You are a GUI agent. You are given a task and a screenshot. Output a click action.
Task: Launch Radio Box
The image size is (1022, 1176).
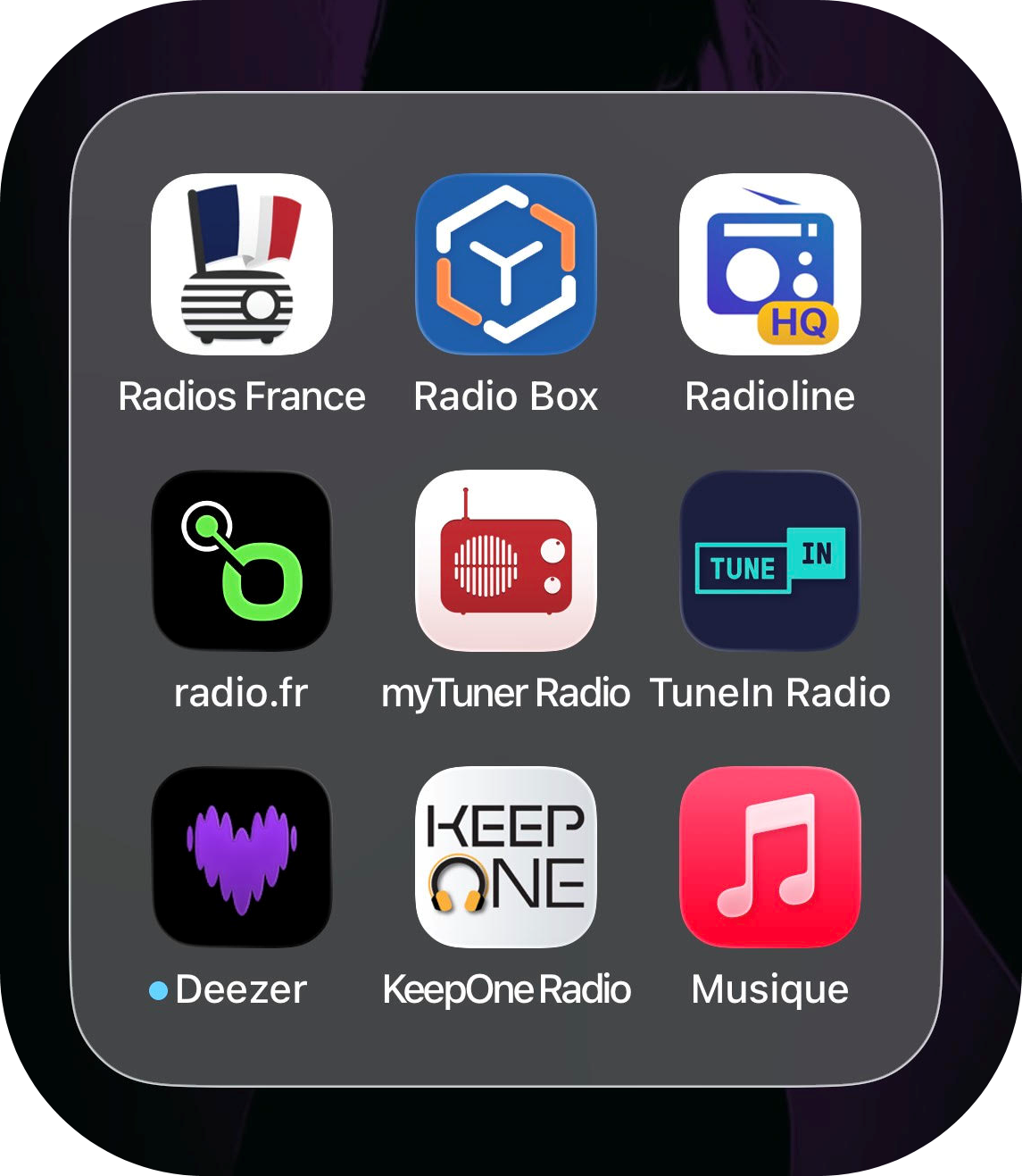(x=506, y=264)
